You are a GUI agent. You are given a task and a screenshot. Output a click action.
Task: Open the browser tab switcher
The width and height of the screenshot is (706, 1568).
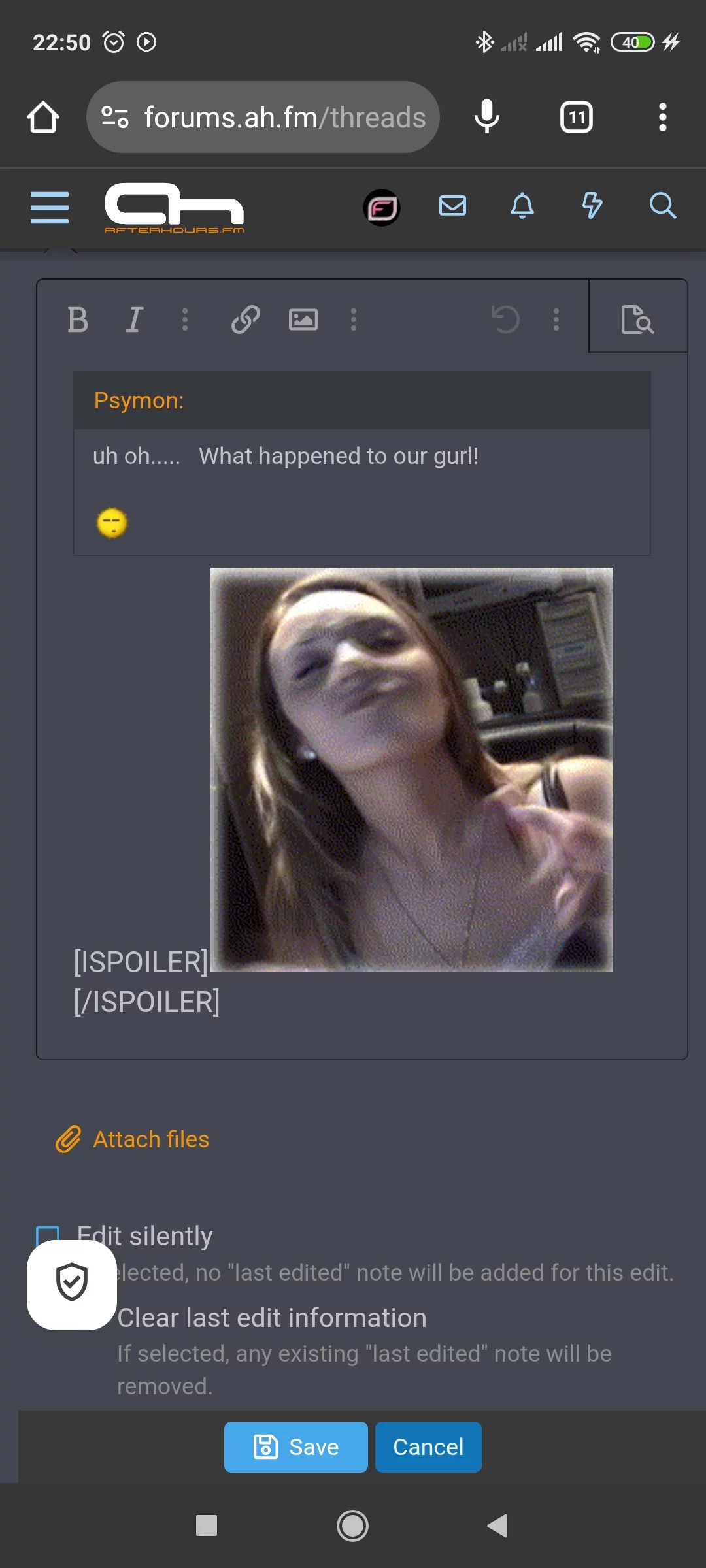point(576,118)
